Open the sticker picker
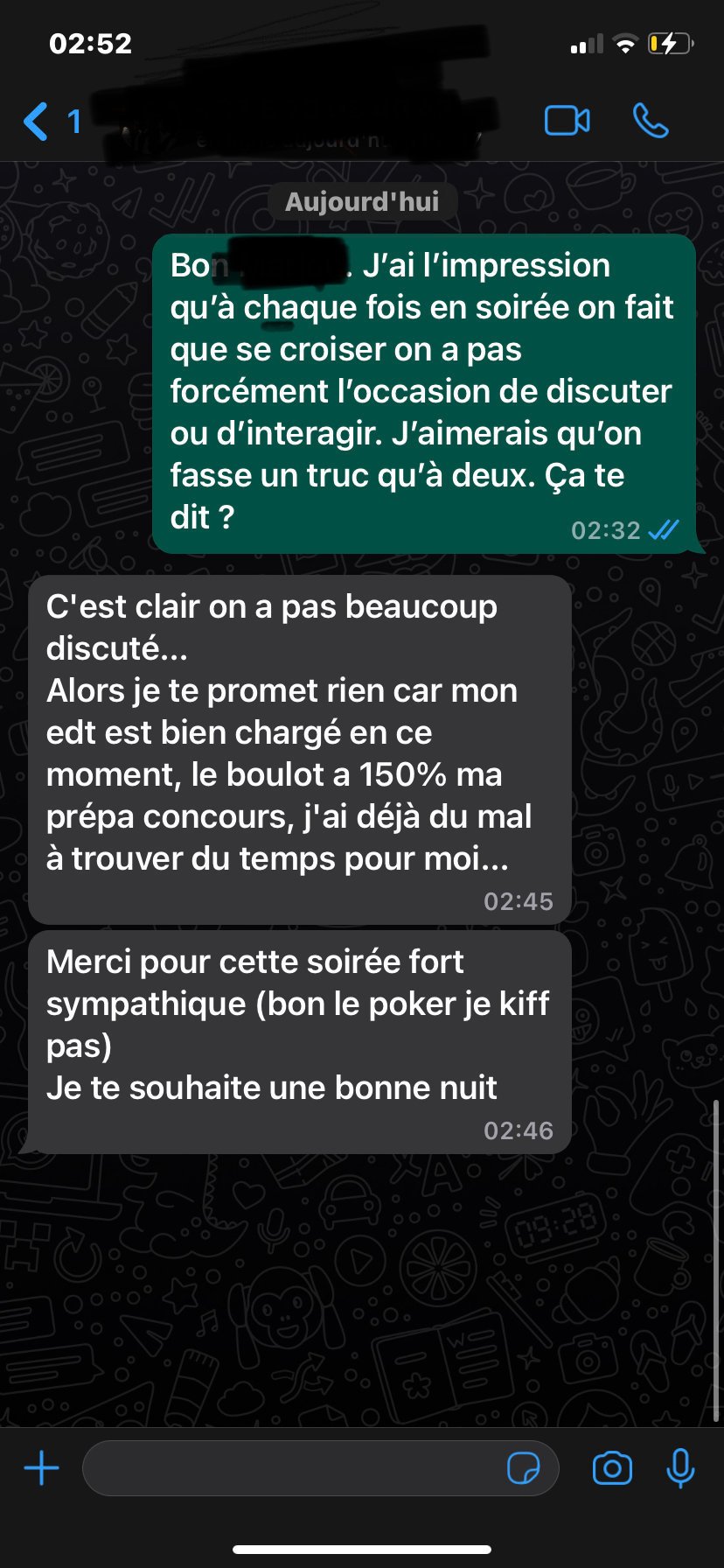The height and width of the screenshot is (1568, 724). pos(523,1467)
